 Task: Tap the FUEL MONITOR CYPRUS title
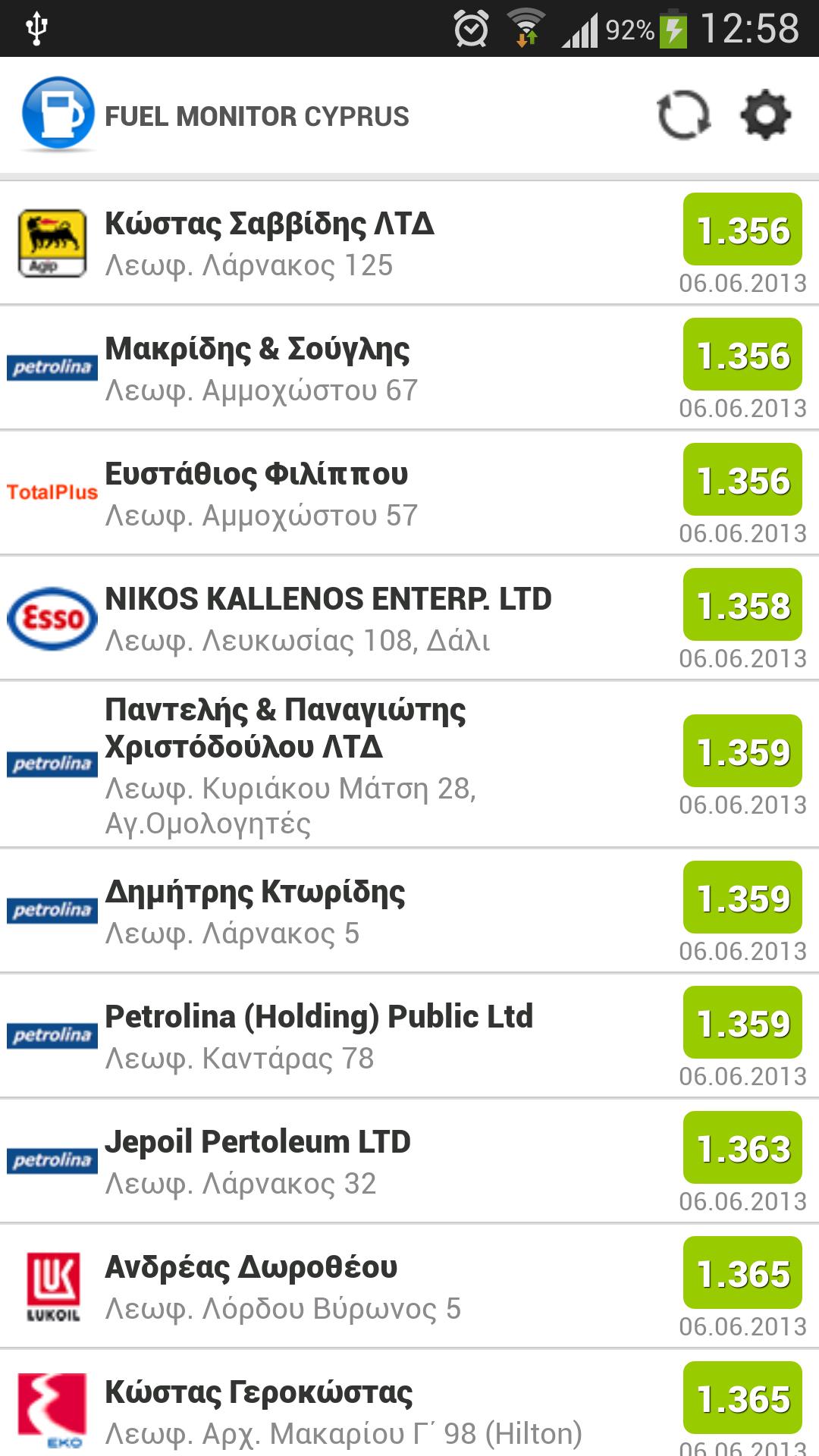pos(258,116)
